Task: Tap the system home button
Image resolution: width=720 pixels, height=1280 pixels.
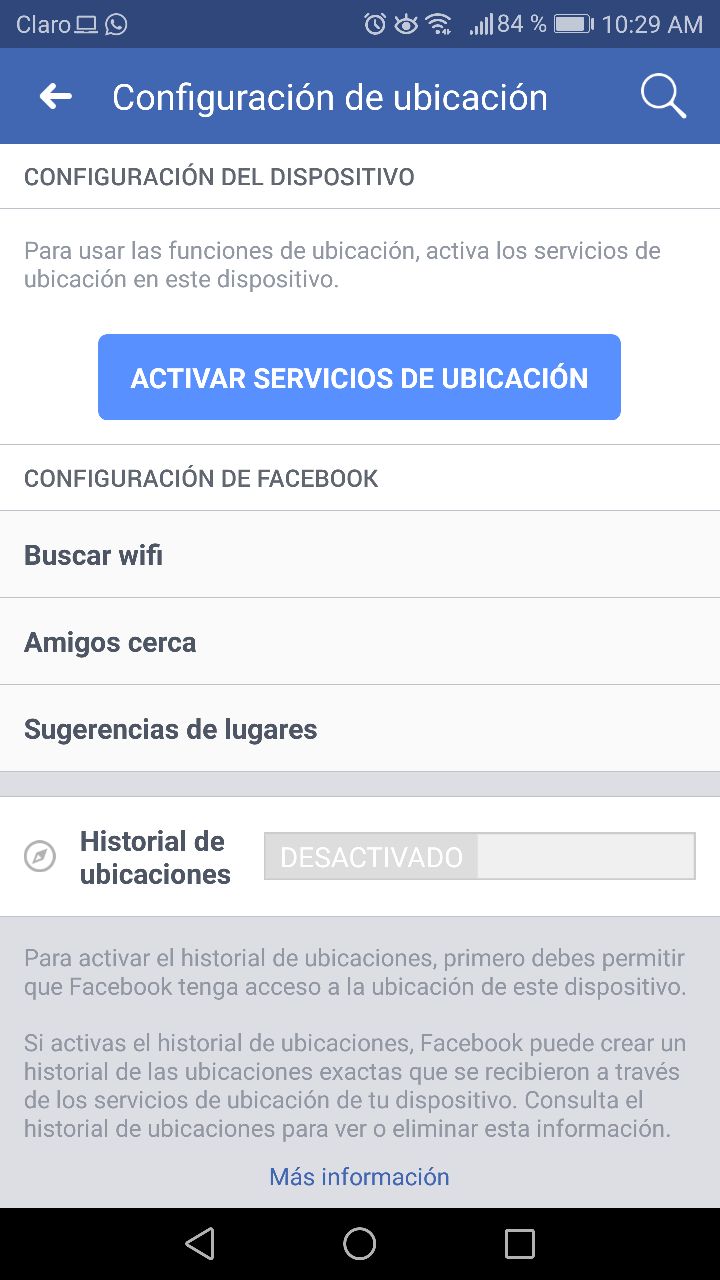Action: 359,1244
